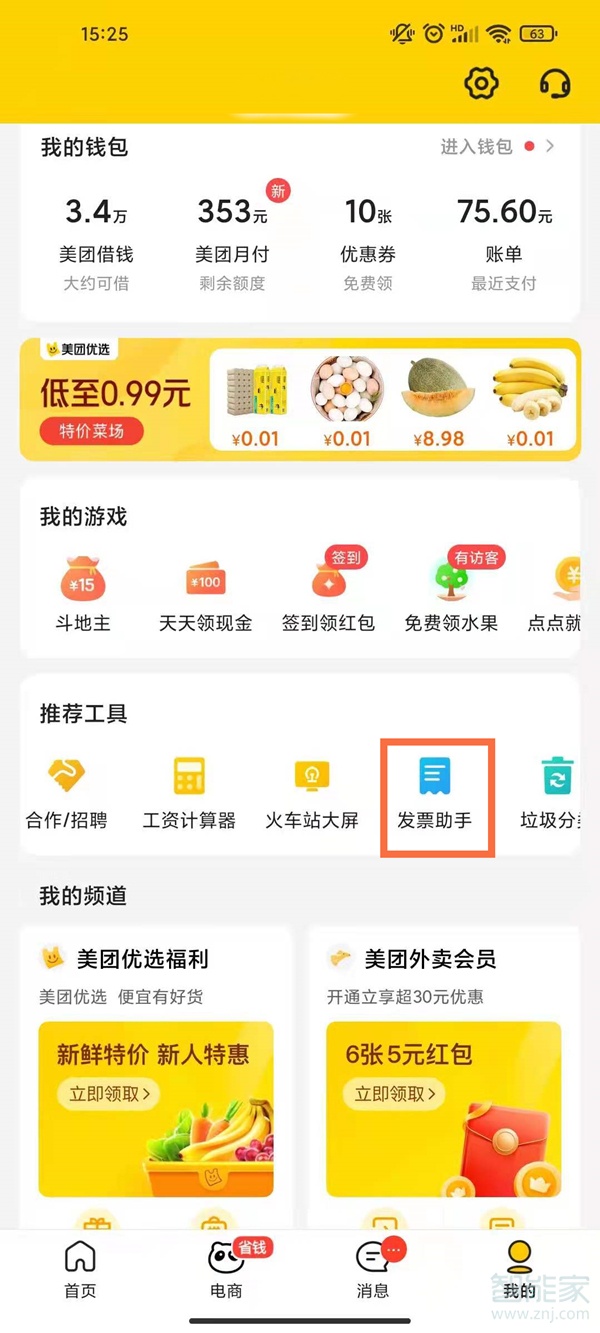Select 发票助手 invoice assistant
Viewport: 600px width, 1333px height.
pos(435,794)
